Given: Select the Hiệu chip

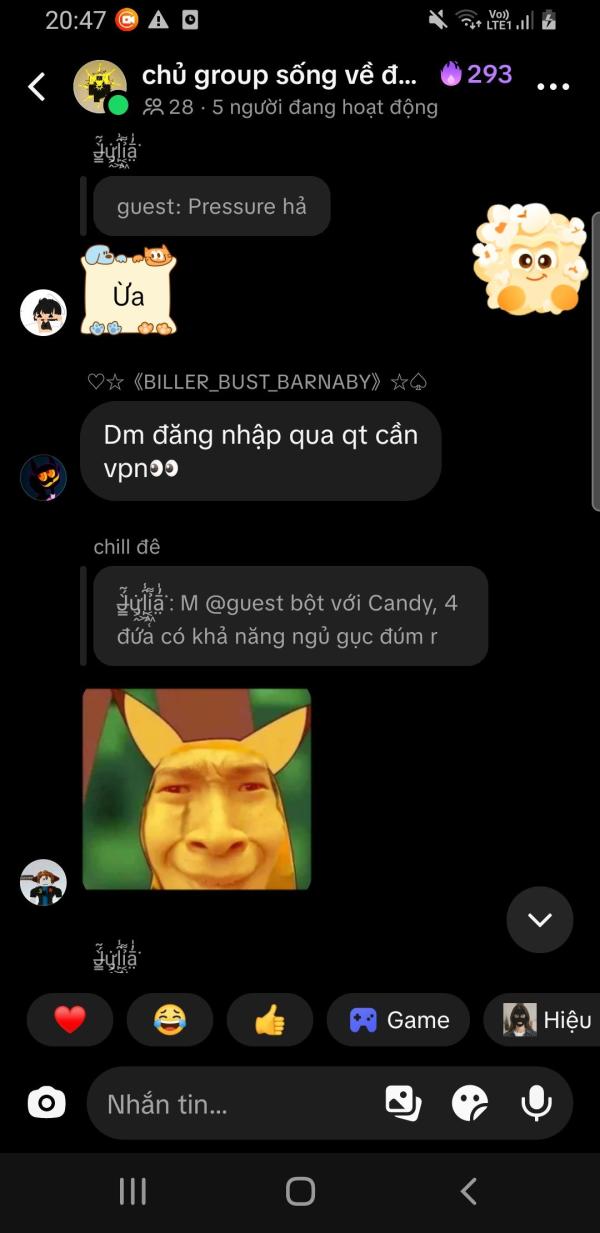Looking at the screenshot, I should (542, 1020).
